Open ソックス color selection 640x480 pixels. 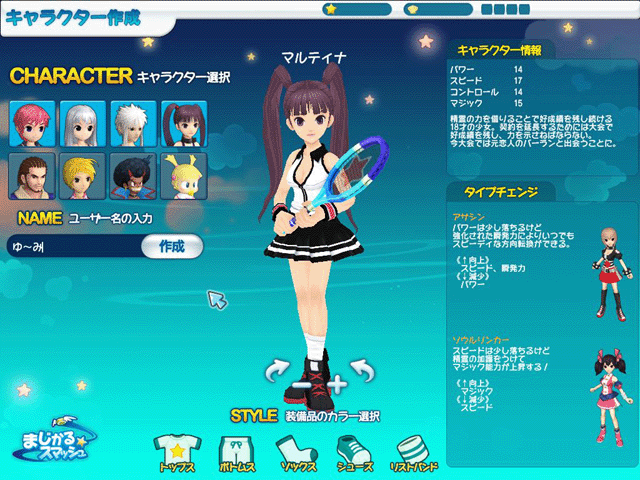coord(296,451)
